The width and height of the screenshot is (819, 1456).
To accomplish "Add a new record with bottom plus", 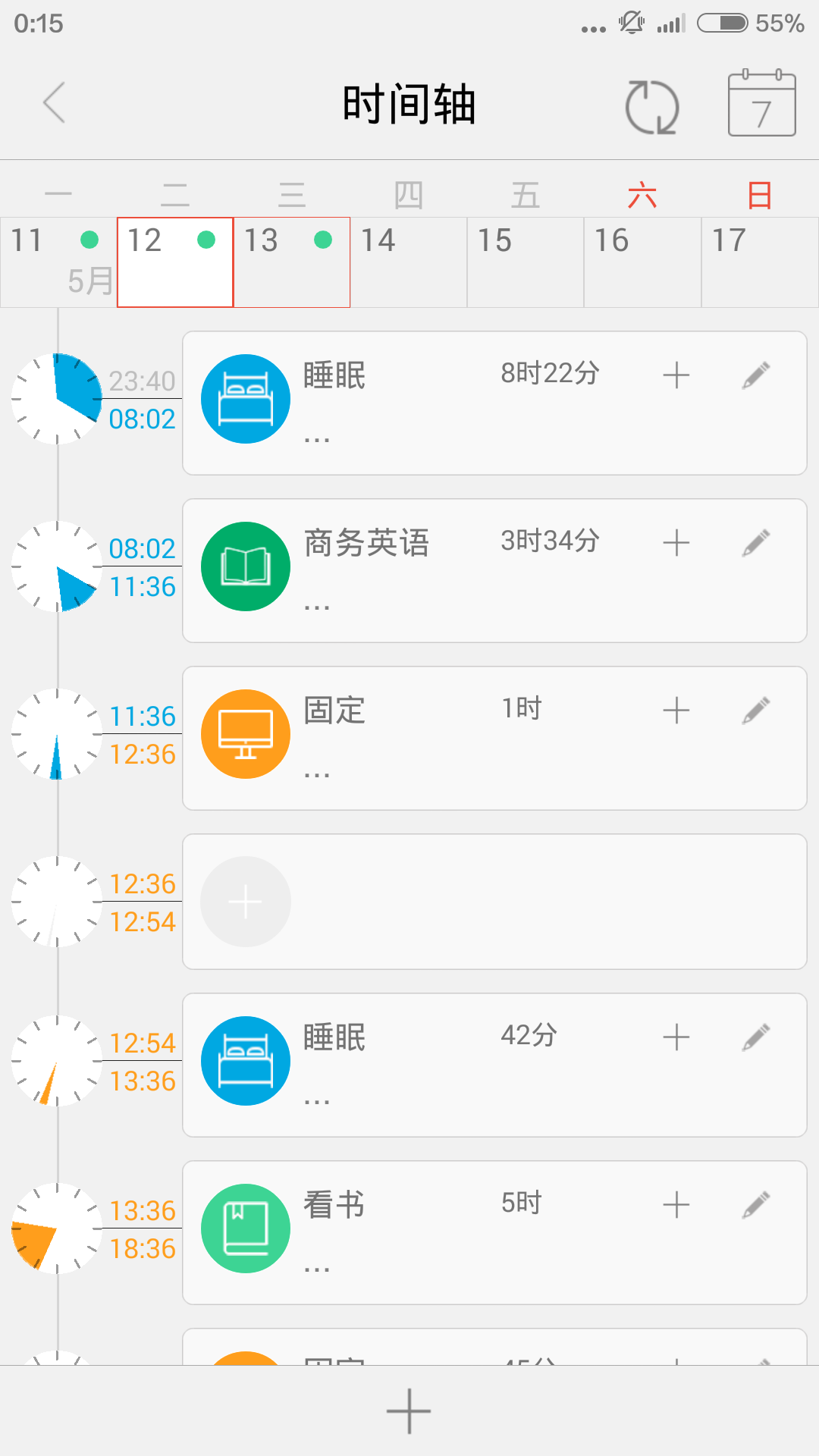I will click(409, 1411).
